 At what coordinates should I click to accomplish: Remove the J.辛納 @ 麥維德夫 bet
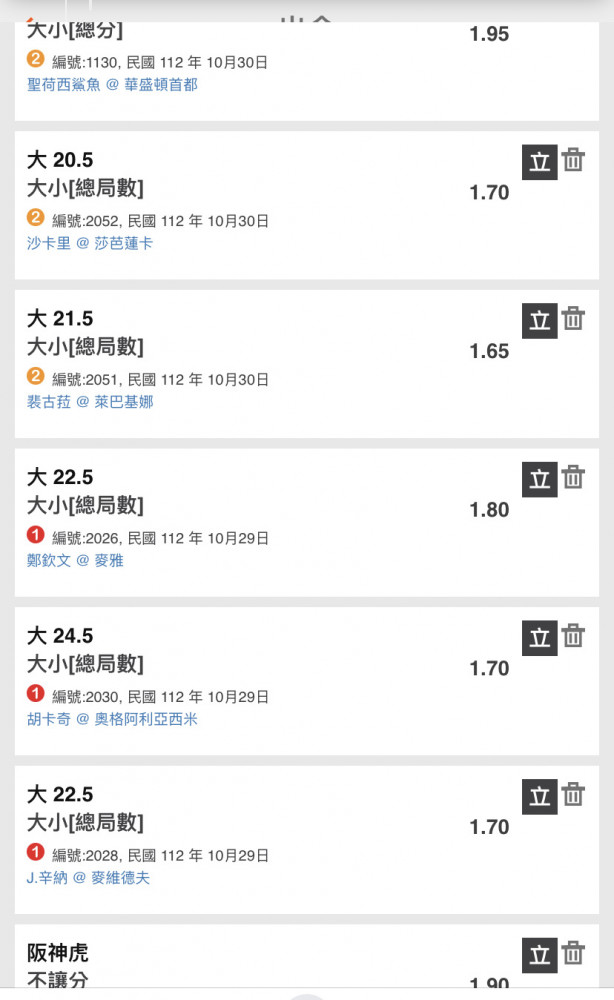(x=573, y=794)
